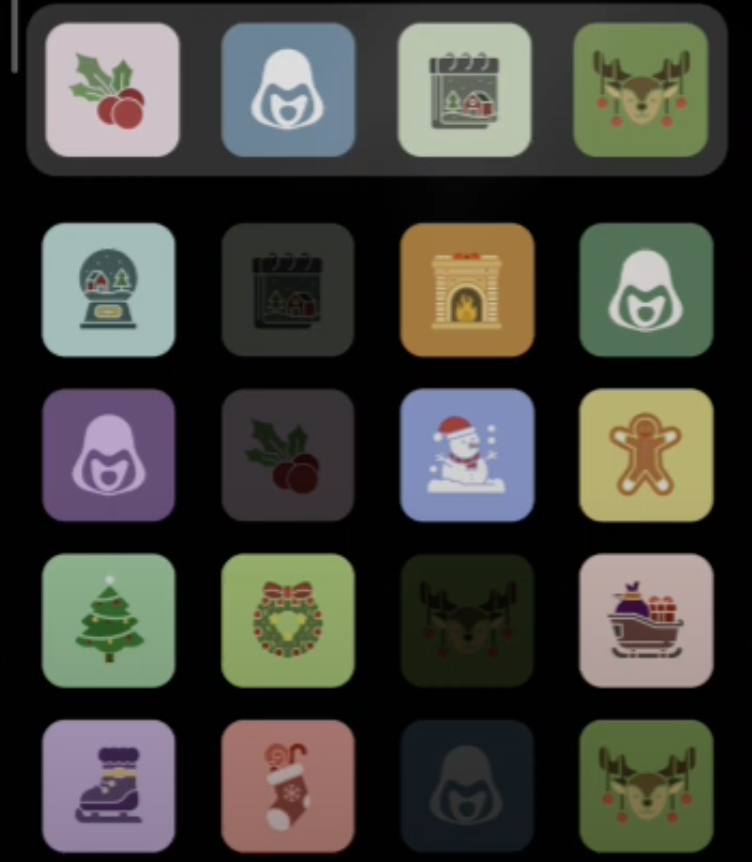Select the Christmas stocking tile

(x=288, y=786)
